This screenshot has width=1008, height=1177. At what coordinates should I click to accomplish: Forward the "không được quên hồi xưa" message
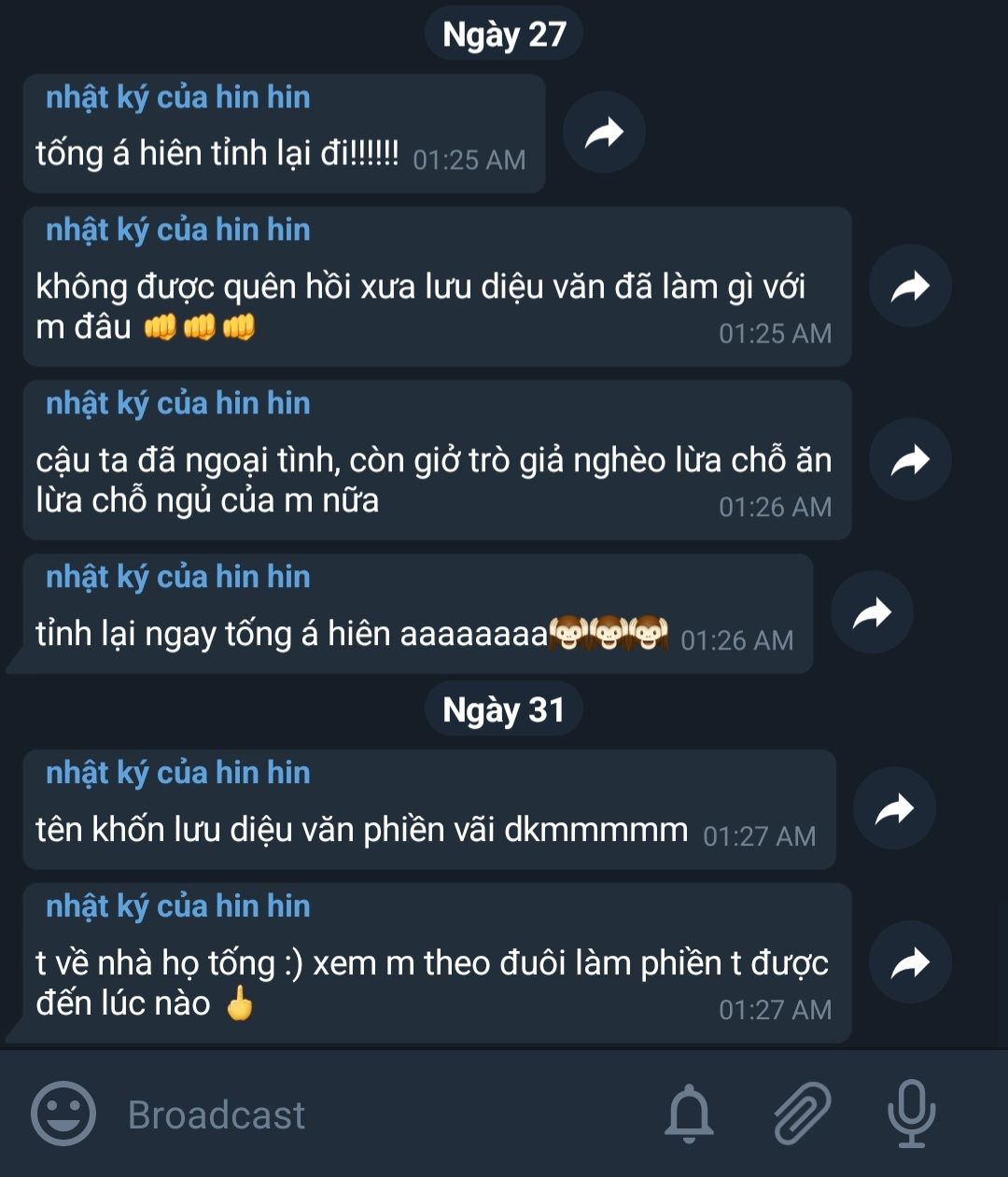pos(910,286)
